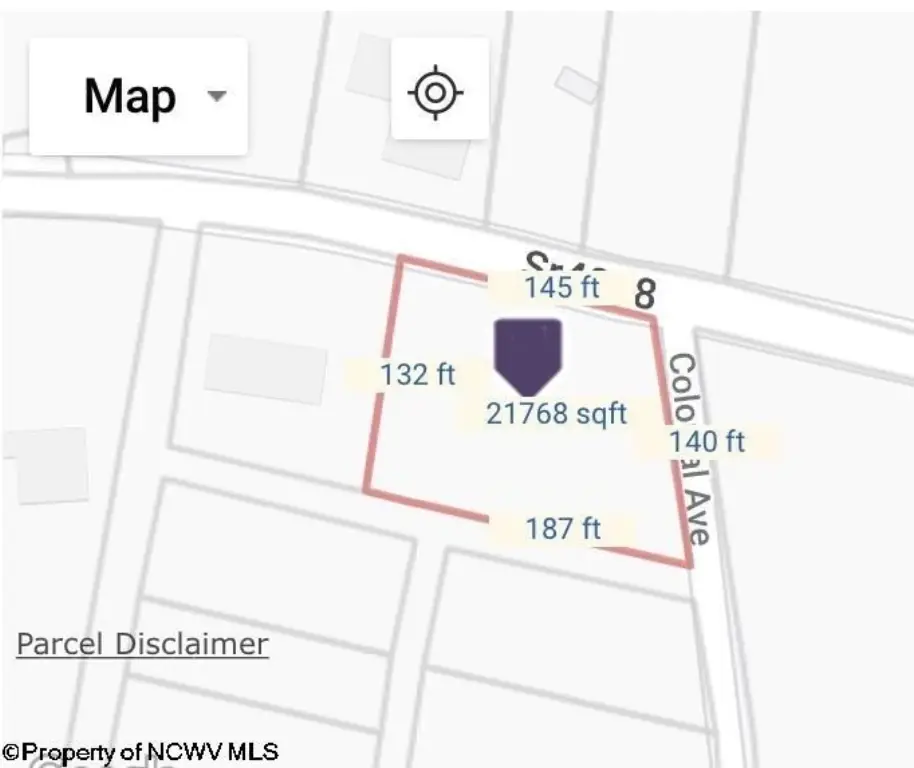Open the Parcel Disclaimer link
Screen dimensions: 914x768
point(142,644)
